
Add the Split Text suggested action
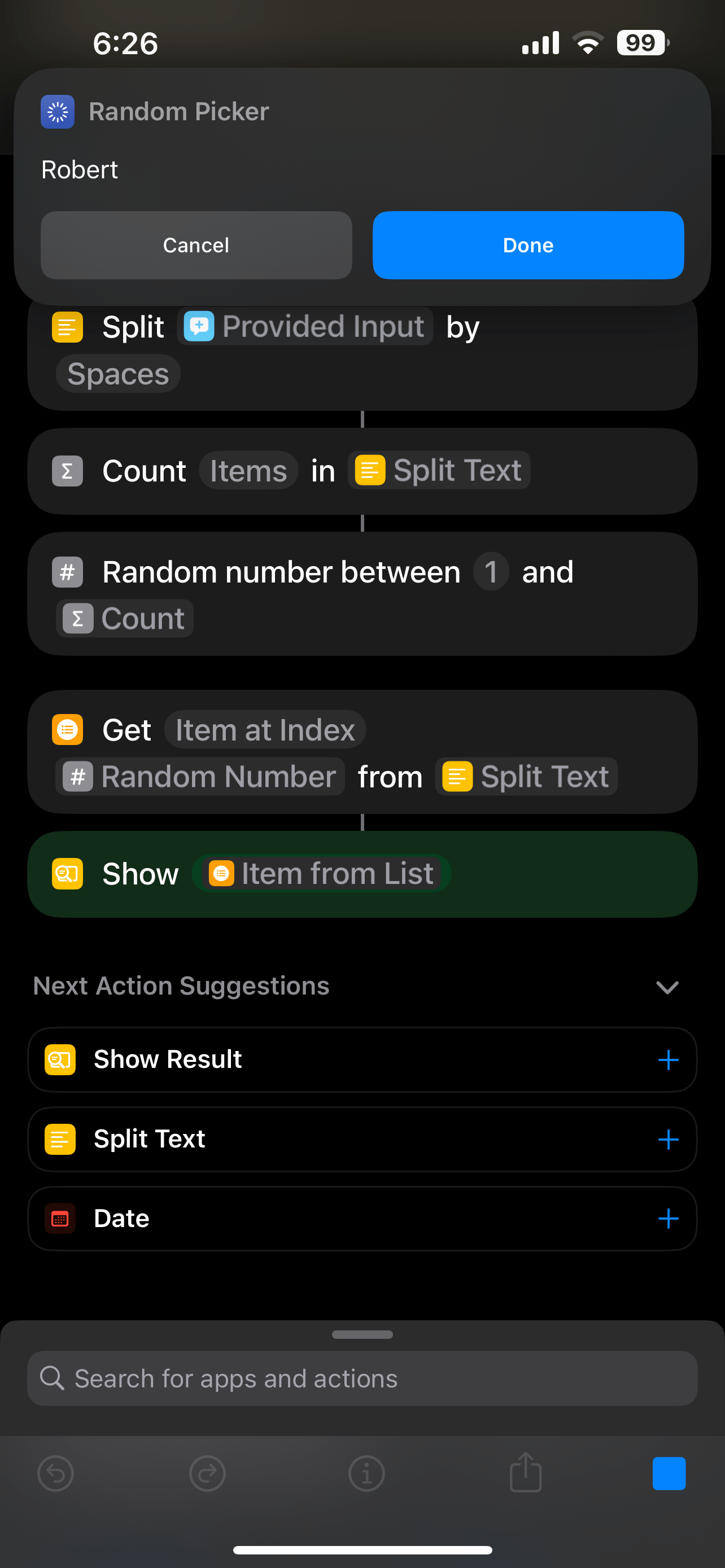(668, 1139)
